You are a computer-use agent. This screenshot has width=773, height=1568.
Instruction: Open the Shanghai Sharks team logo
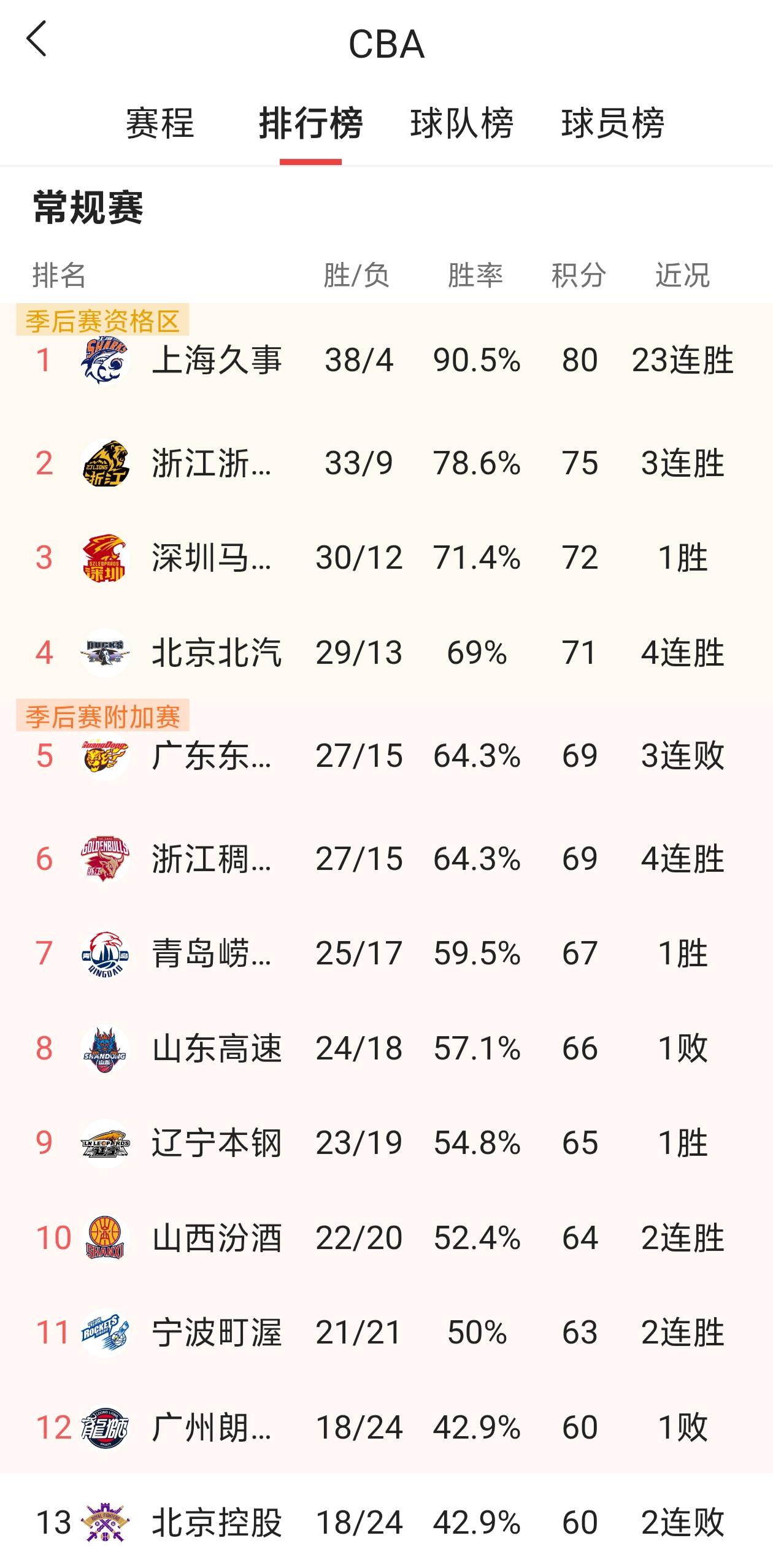tap(104, 362)
